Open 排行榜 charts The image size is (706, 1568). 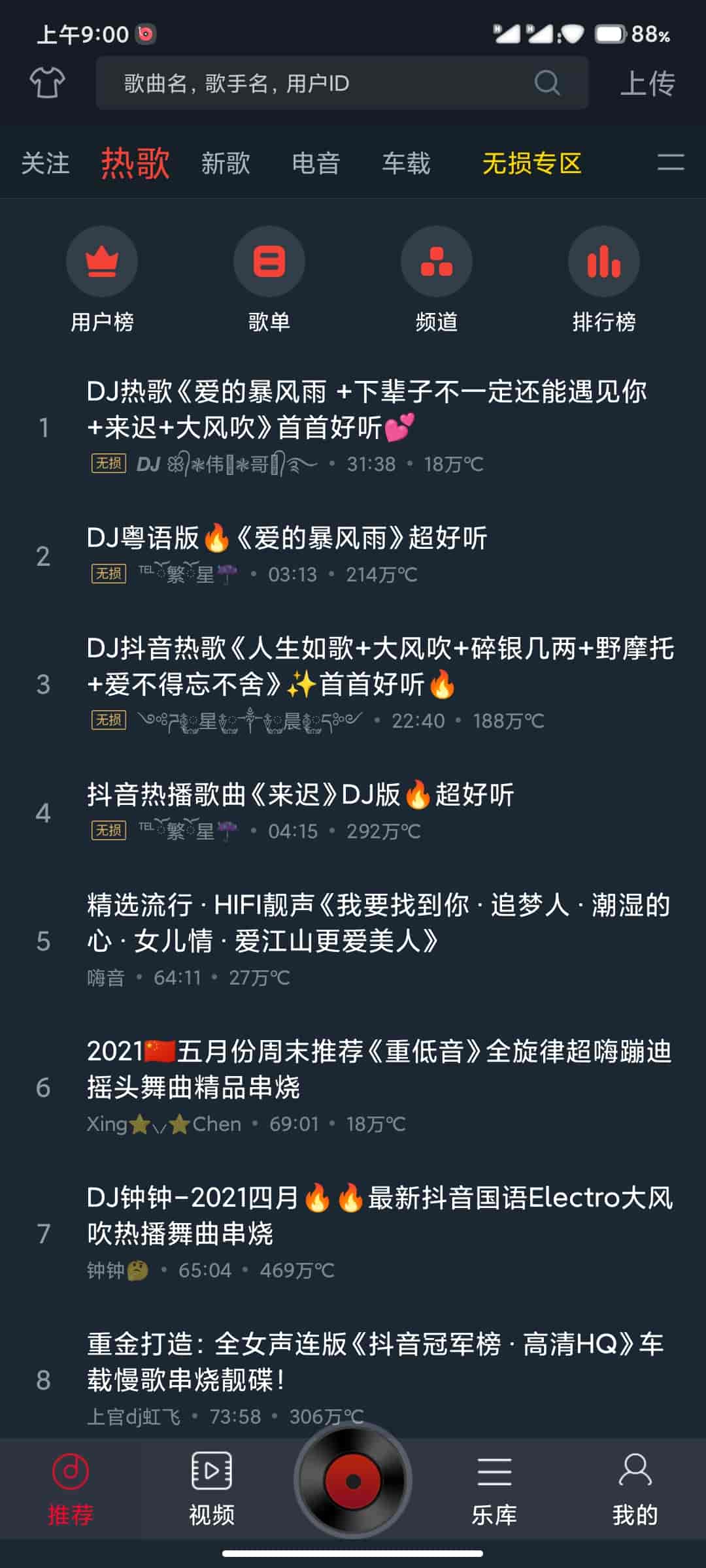tap(604, 279)
